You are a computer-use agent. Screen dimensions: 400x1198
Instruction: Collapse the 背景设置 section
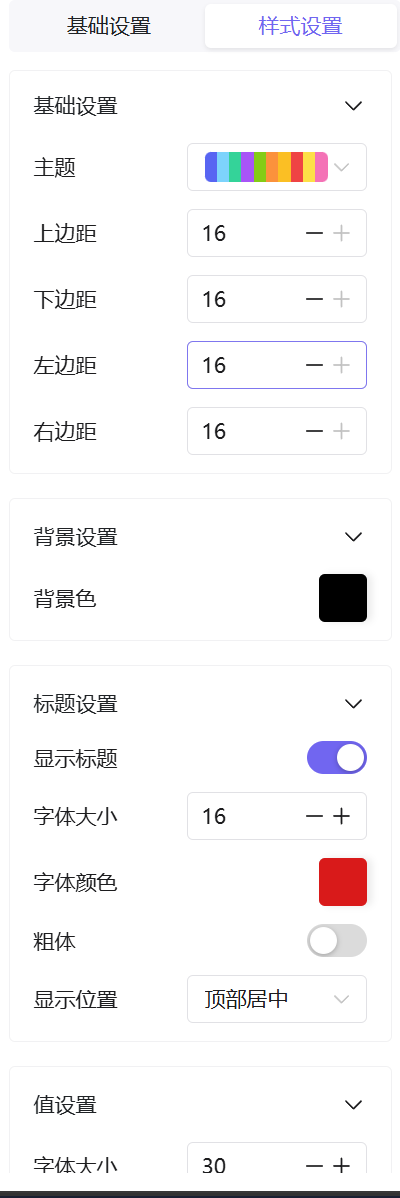pyautogui.click(x=353, y=537)
